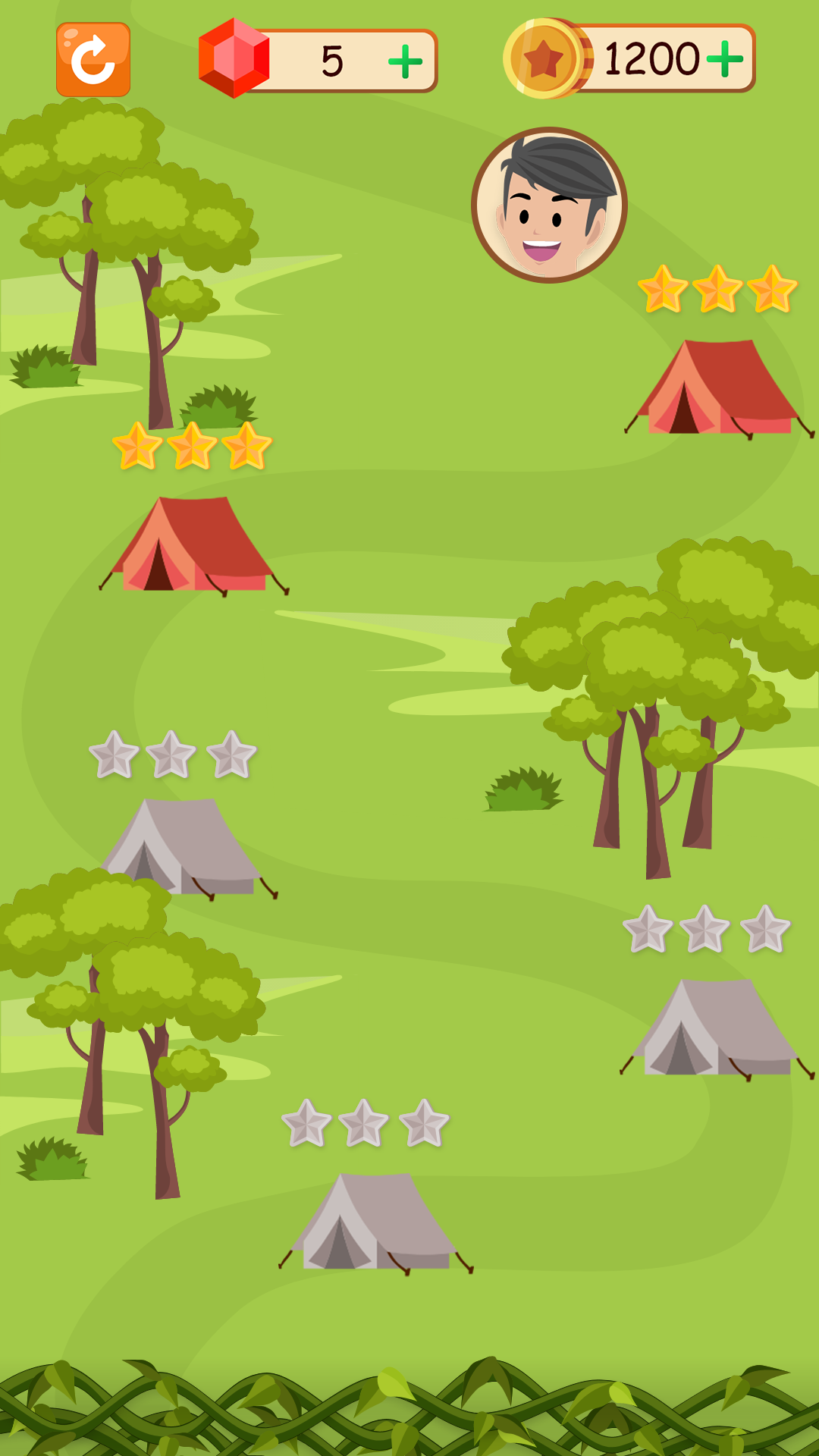This screenshot has height=1456, width=819.
Task: Select the red tent beneath the bush
Action: point(193,544)
